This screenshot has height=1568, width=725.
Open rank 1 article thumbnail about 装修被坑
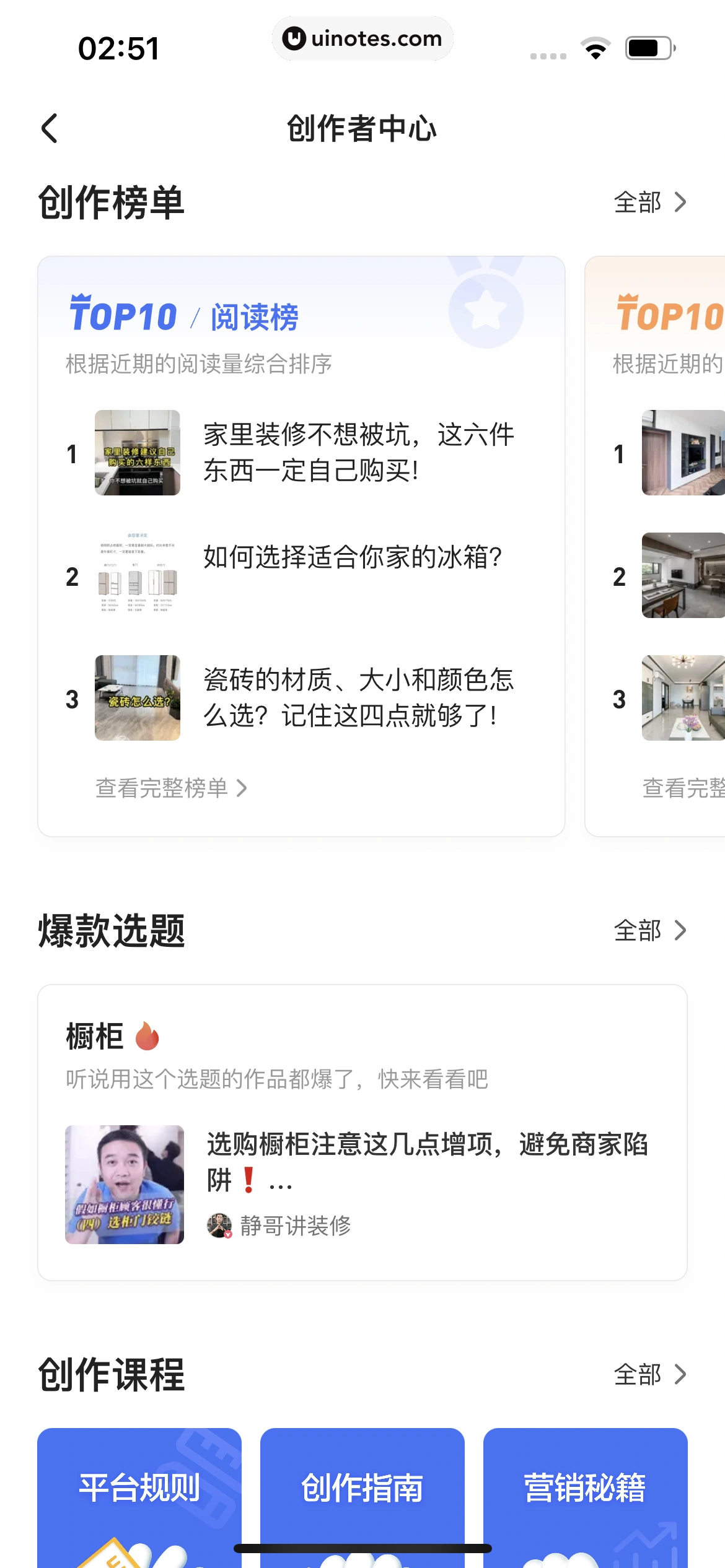point(137,453)
